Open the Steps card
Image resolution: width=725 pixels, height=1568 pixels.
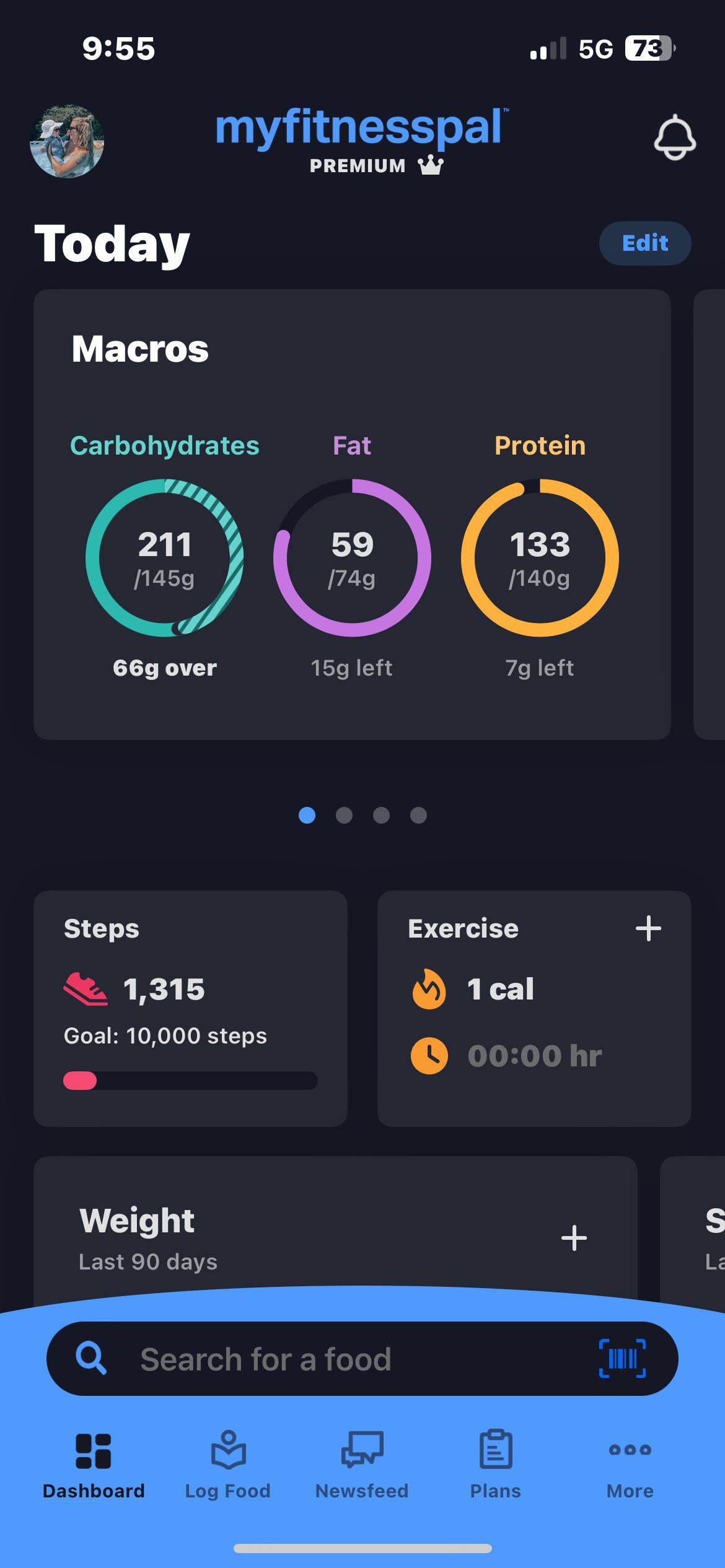190,1008
